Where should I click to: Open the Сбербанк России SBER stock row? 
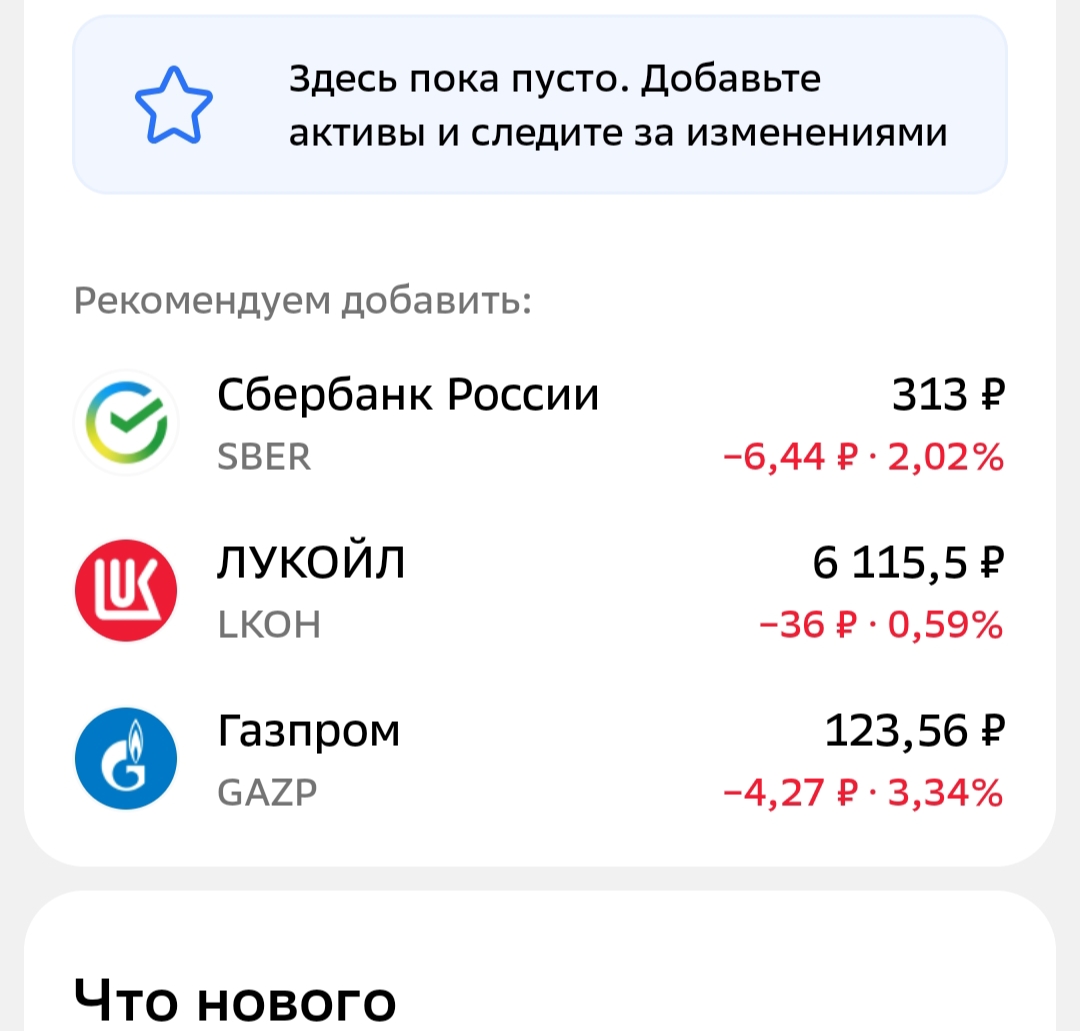coord(540,423)
